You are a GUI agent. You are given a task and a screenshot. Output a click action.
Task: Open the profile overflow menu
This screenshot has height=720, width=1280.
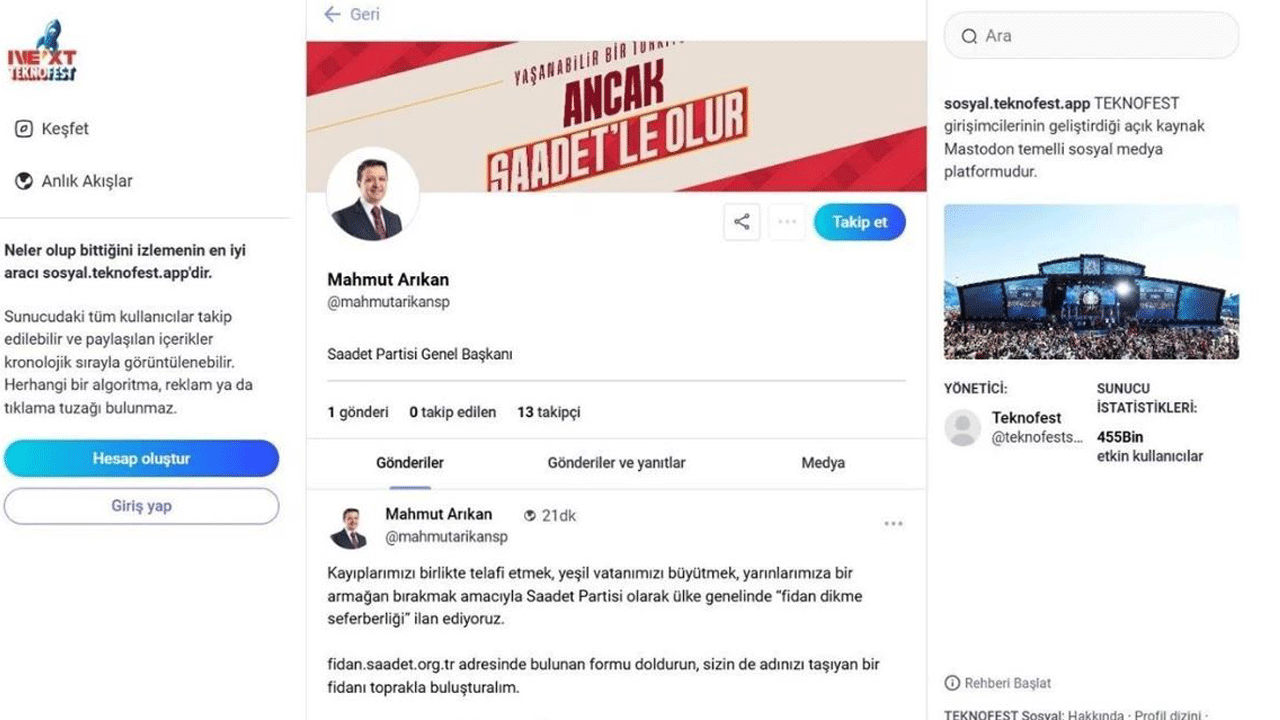pos(787,222)
